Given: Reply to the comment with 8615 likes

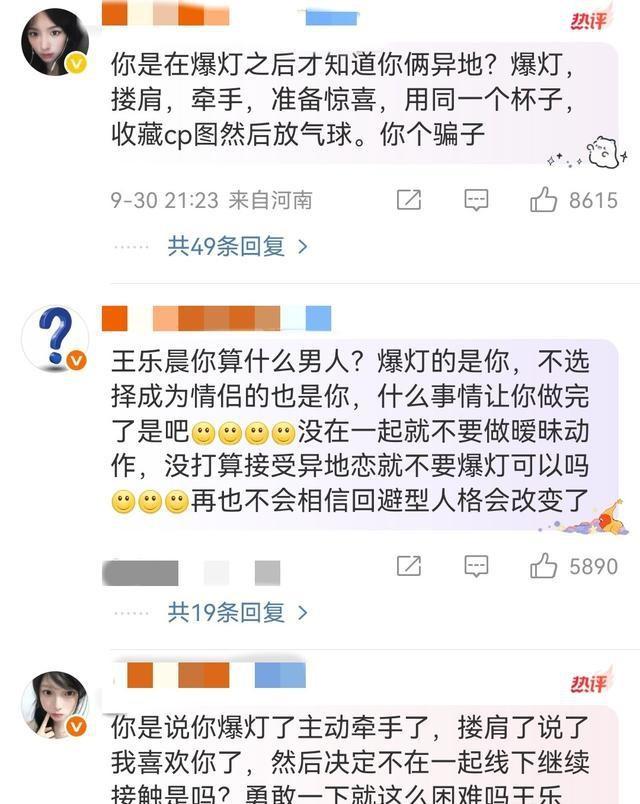Looking at the screenshot, I should coord(476,200).
